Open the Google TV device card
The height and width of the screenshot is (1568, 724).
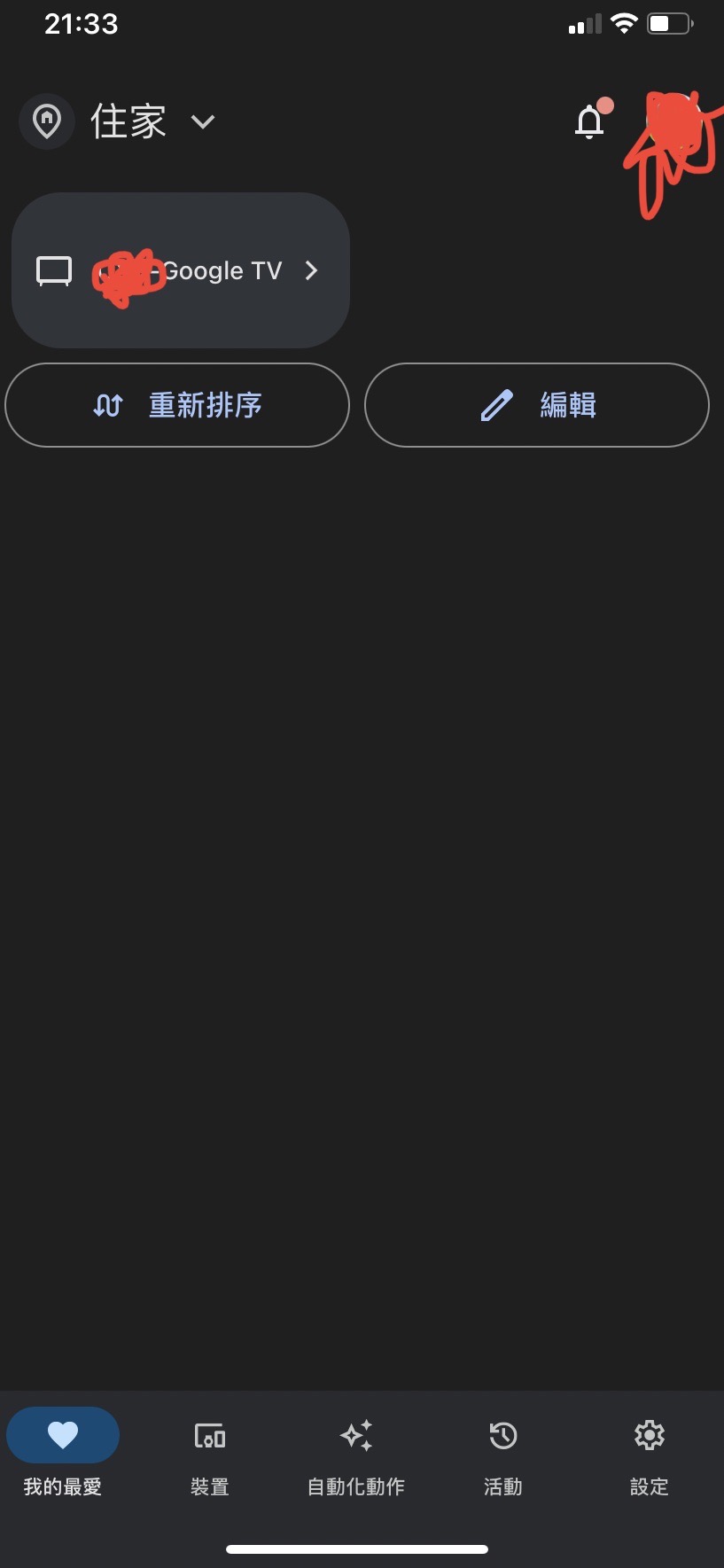[180, 270]
